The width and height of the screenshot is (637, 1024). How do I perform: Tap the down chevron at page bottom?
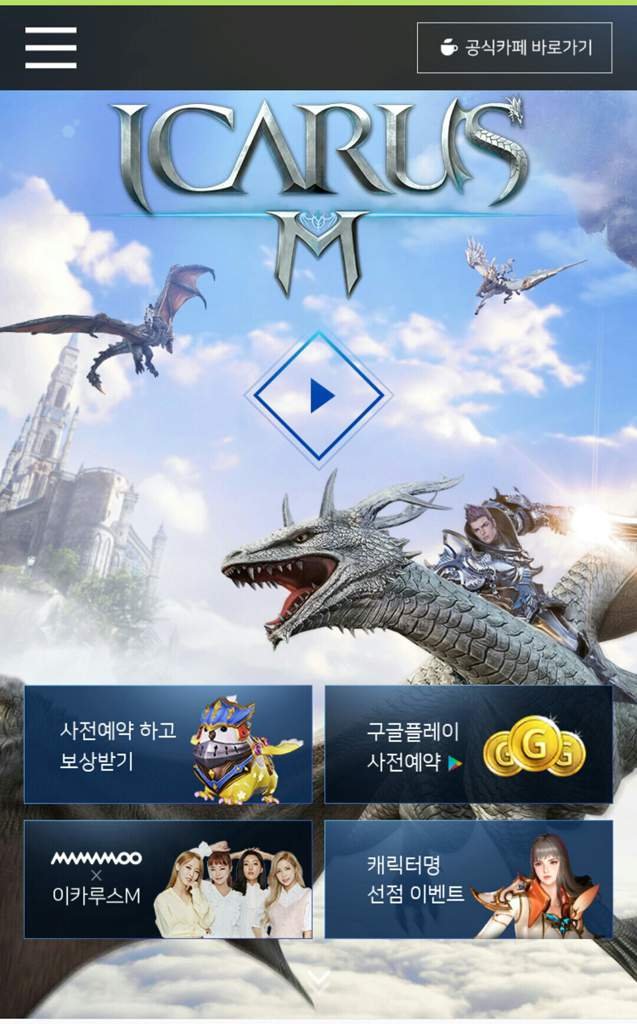pos(319,980)
